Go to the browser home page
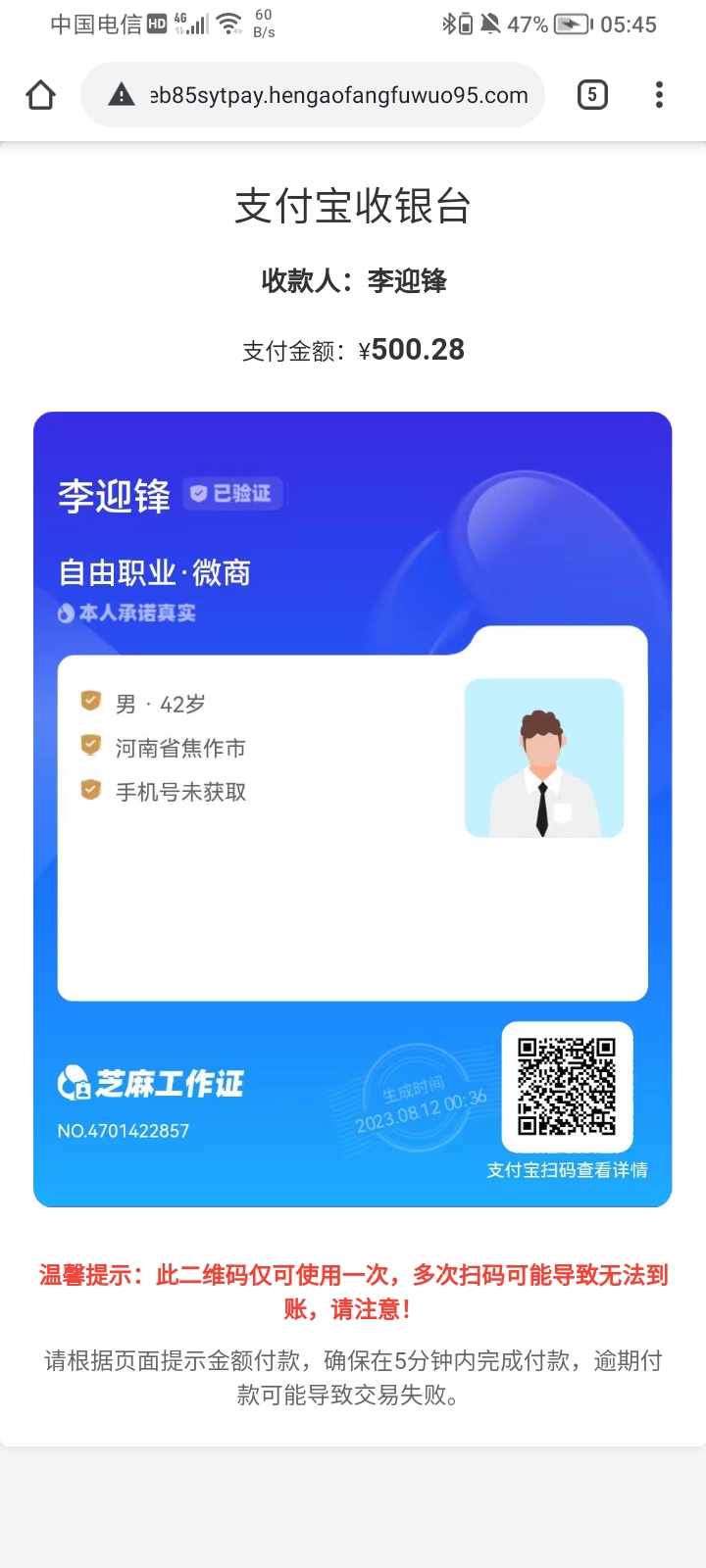The width and height of the screenshot is (706, 1568). (41, 95)
